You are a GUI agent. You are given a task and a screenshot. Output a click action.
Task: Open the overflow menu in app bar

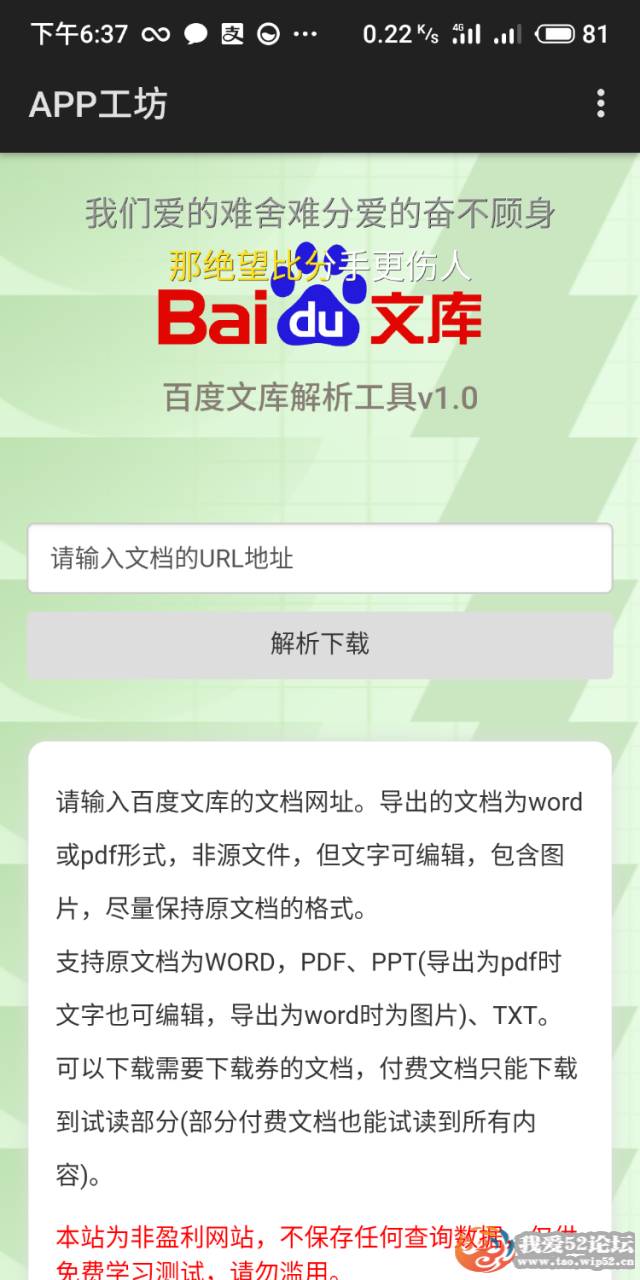600,104
